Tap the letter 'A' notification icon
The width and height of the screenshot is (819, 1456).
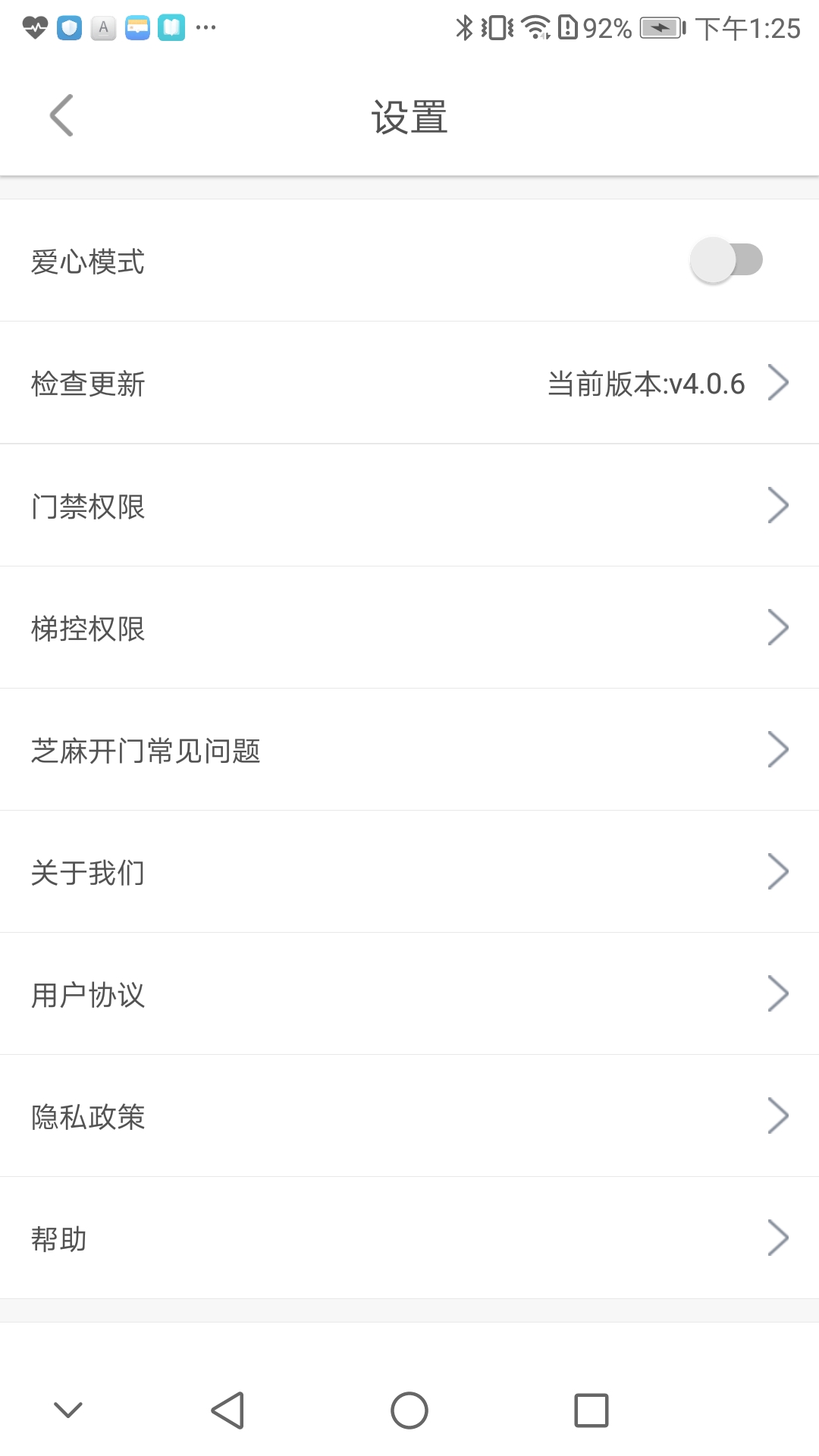pos(102,27)
